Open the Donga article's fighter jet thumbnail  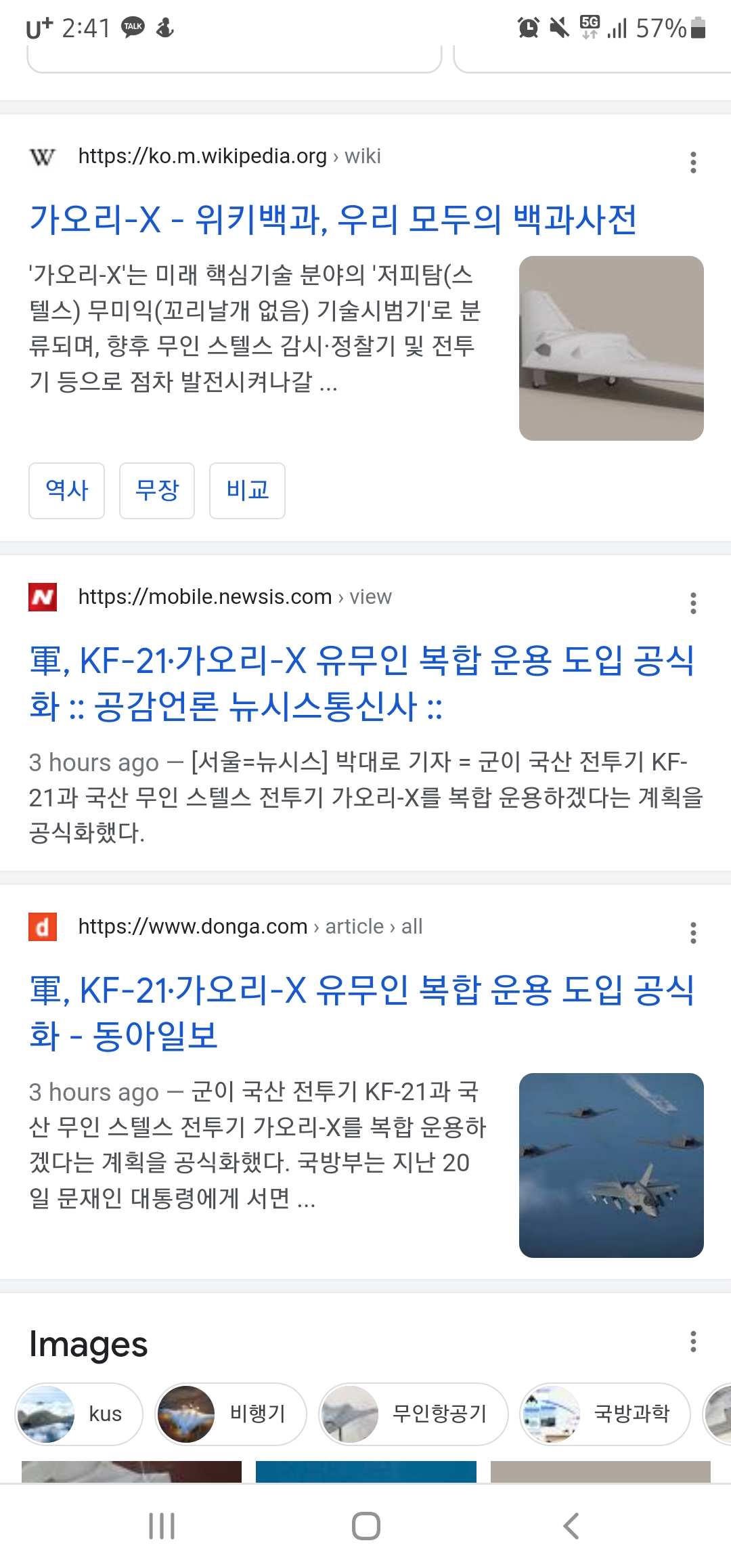(611, 1165)
